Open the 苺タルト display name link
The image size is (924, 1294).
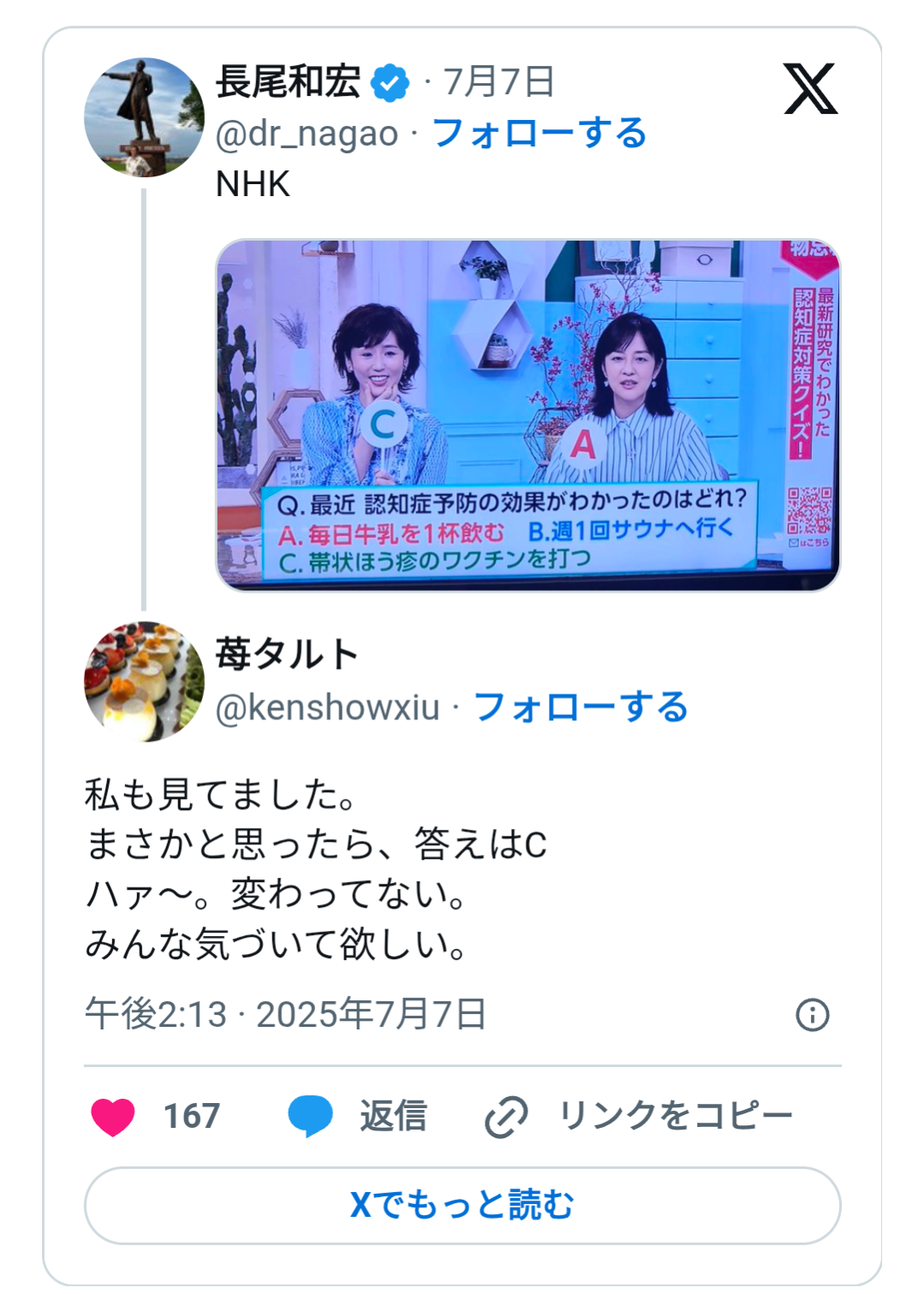tap(286, 654)
